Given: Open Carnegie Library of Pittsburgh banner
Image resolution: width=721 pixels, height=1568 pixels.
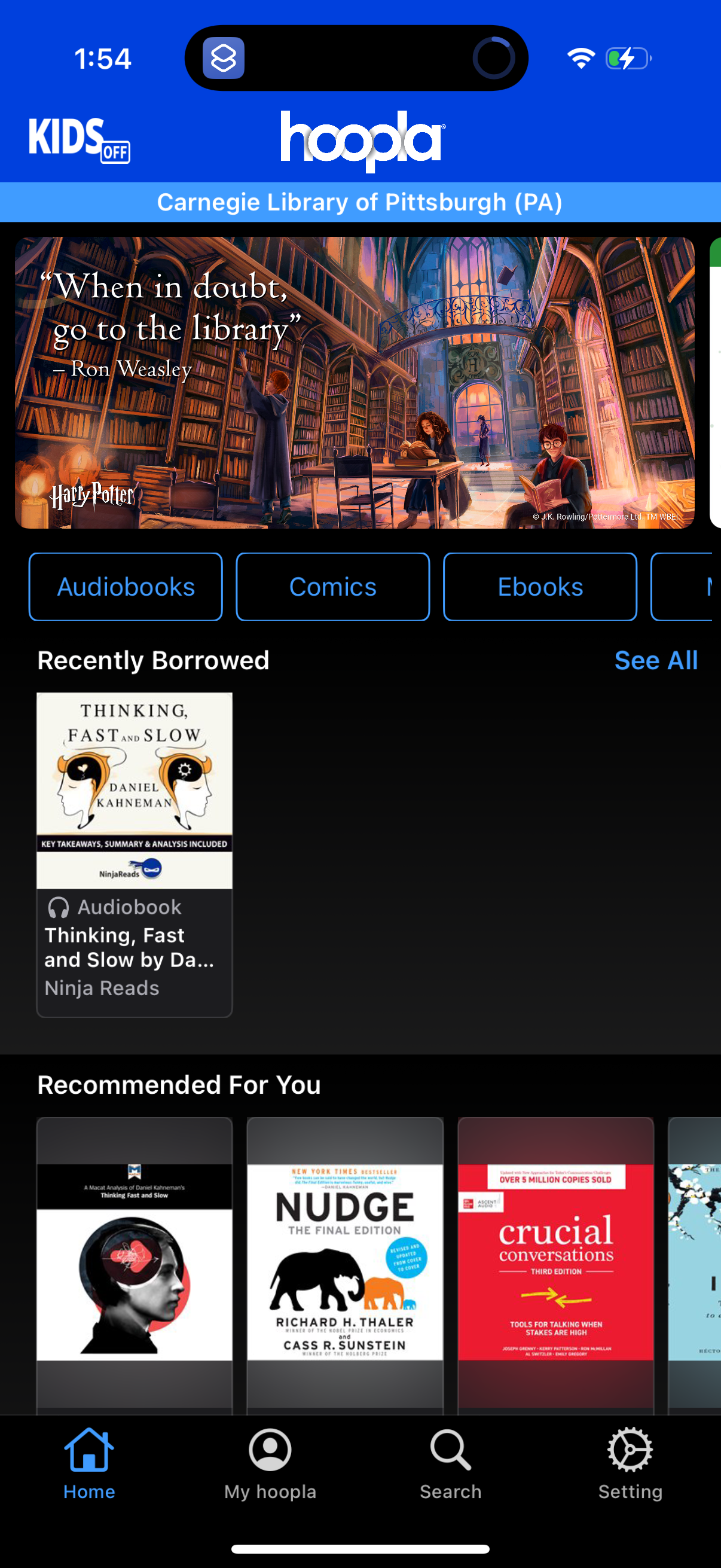Looking at the screenshot, I should 360,202.
